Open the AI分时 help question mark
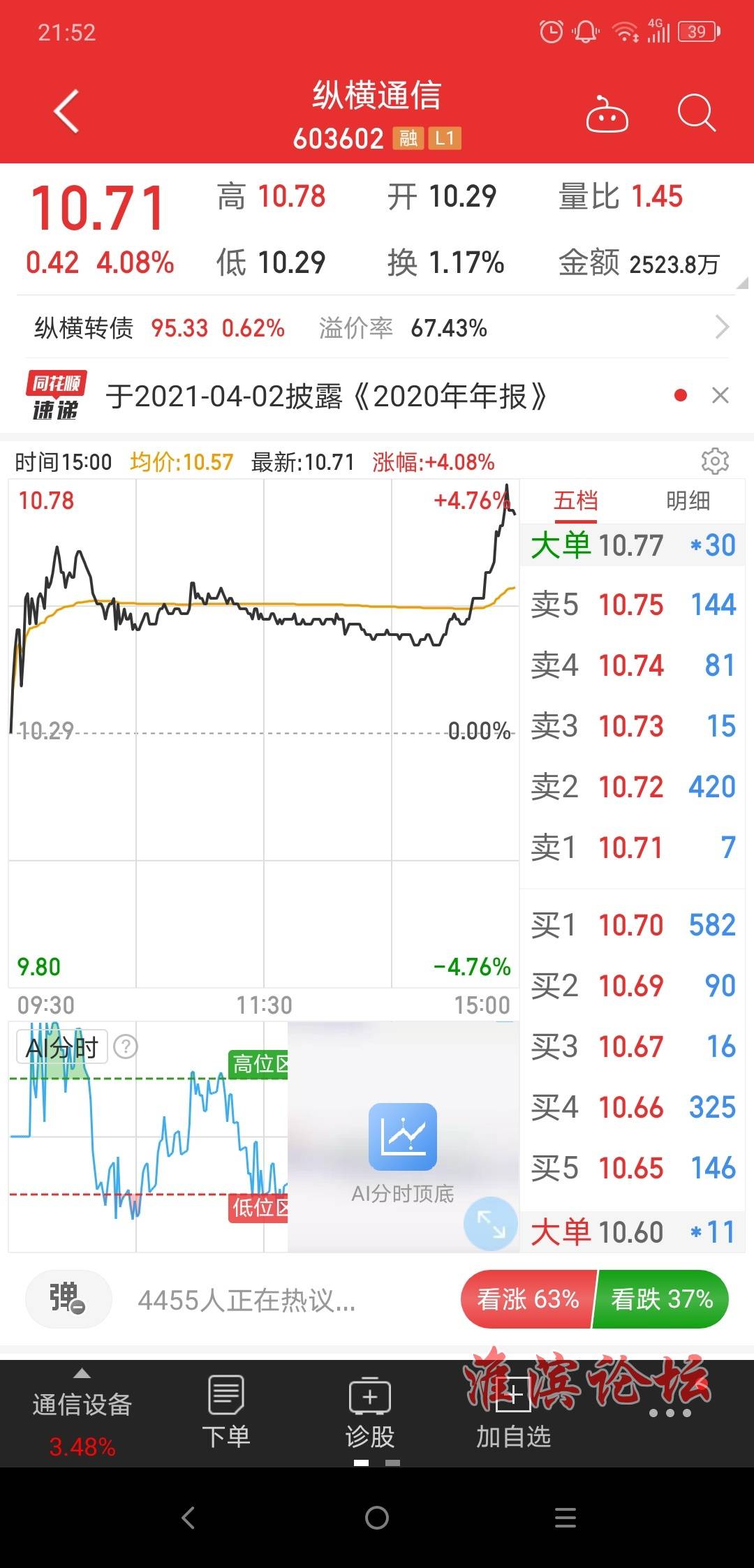The width and height of the screenshot is (754, 1568). [x=126, y=1046]
